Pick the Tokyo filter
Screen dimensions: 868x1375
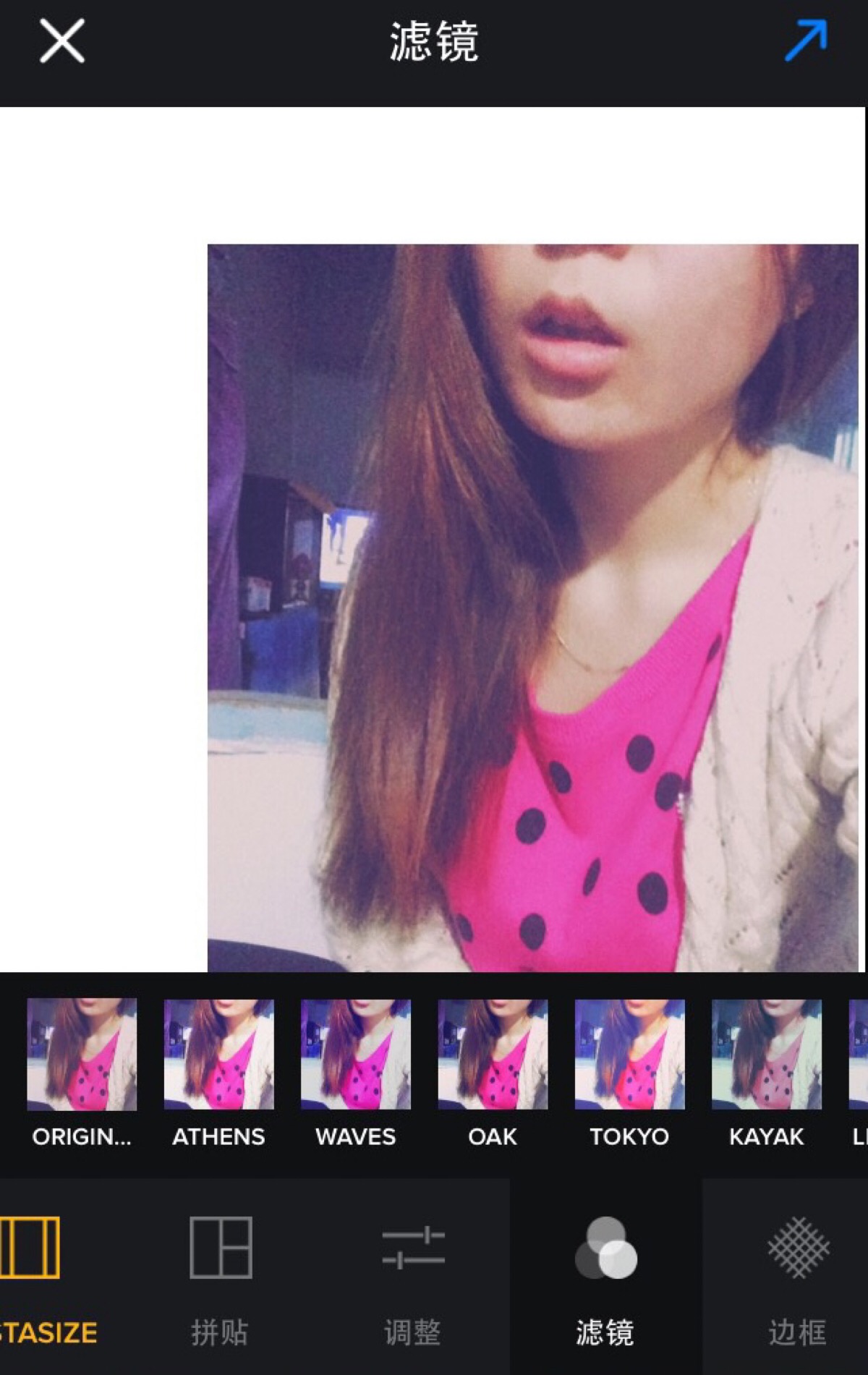coord(629,1054)
